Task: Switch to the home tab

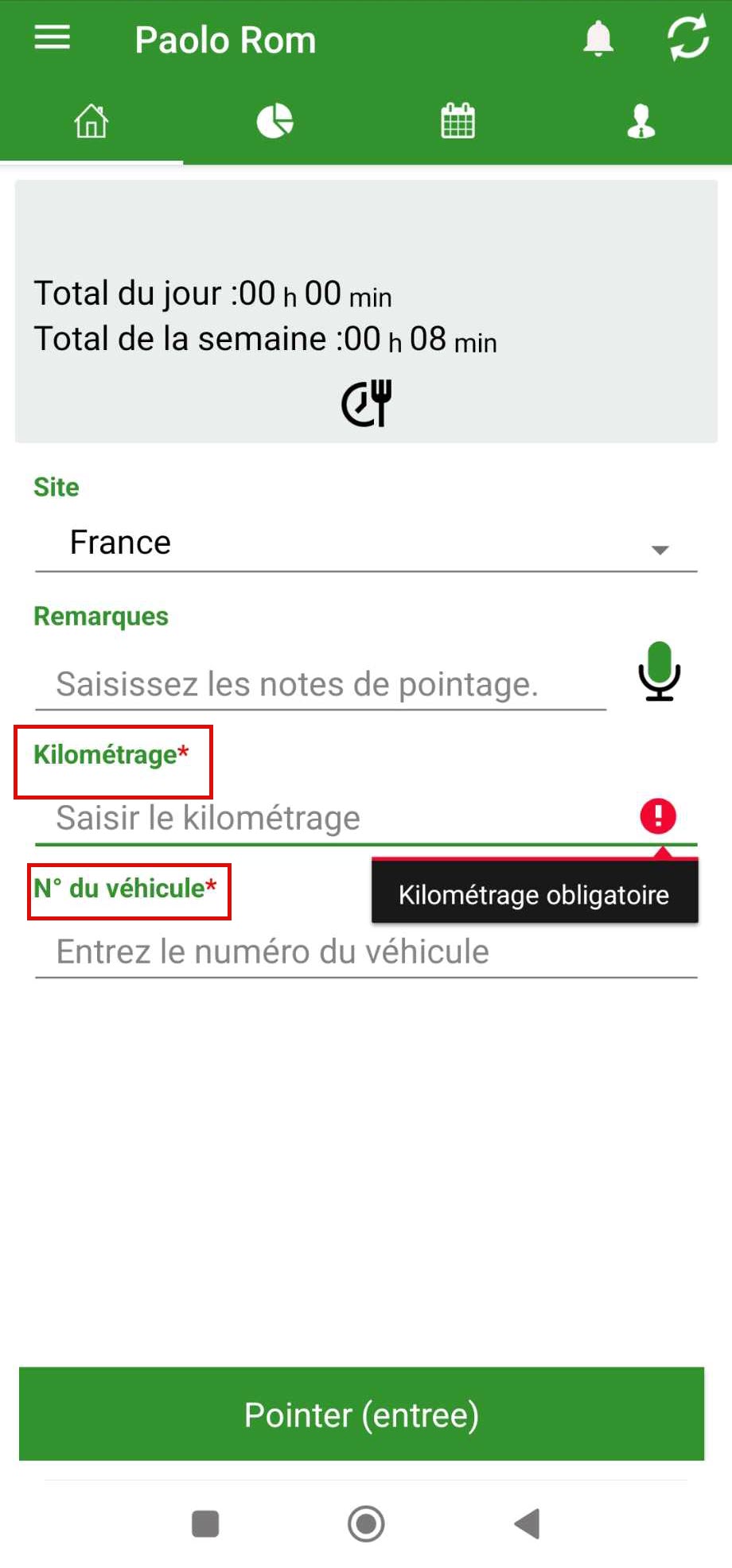Action: [x=91, y=121]
